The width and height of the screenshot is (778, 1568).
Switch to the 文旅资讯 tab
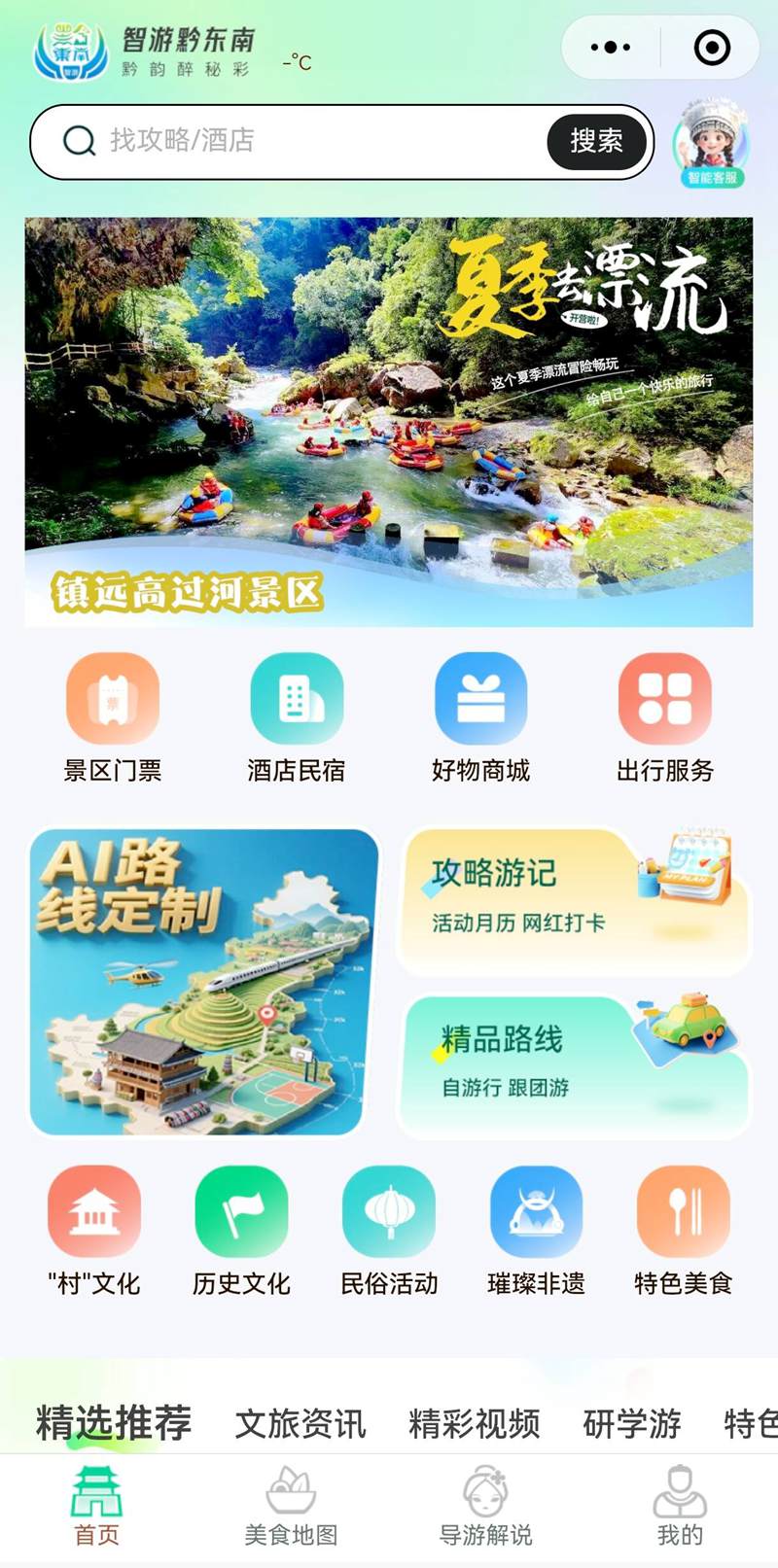pos(301,1424)
